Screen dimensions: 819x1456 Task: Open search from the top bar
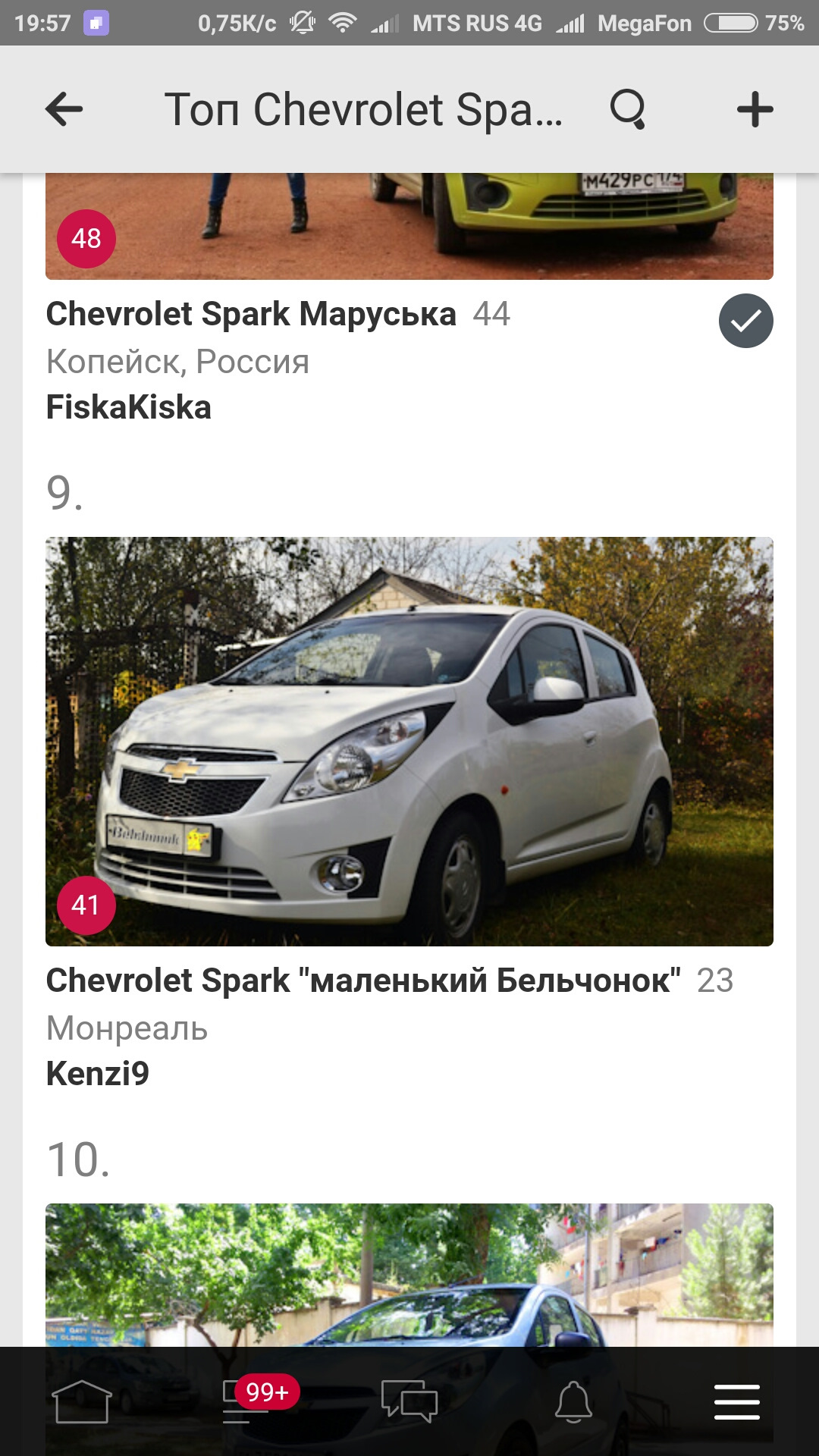coord(627,109)
